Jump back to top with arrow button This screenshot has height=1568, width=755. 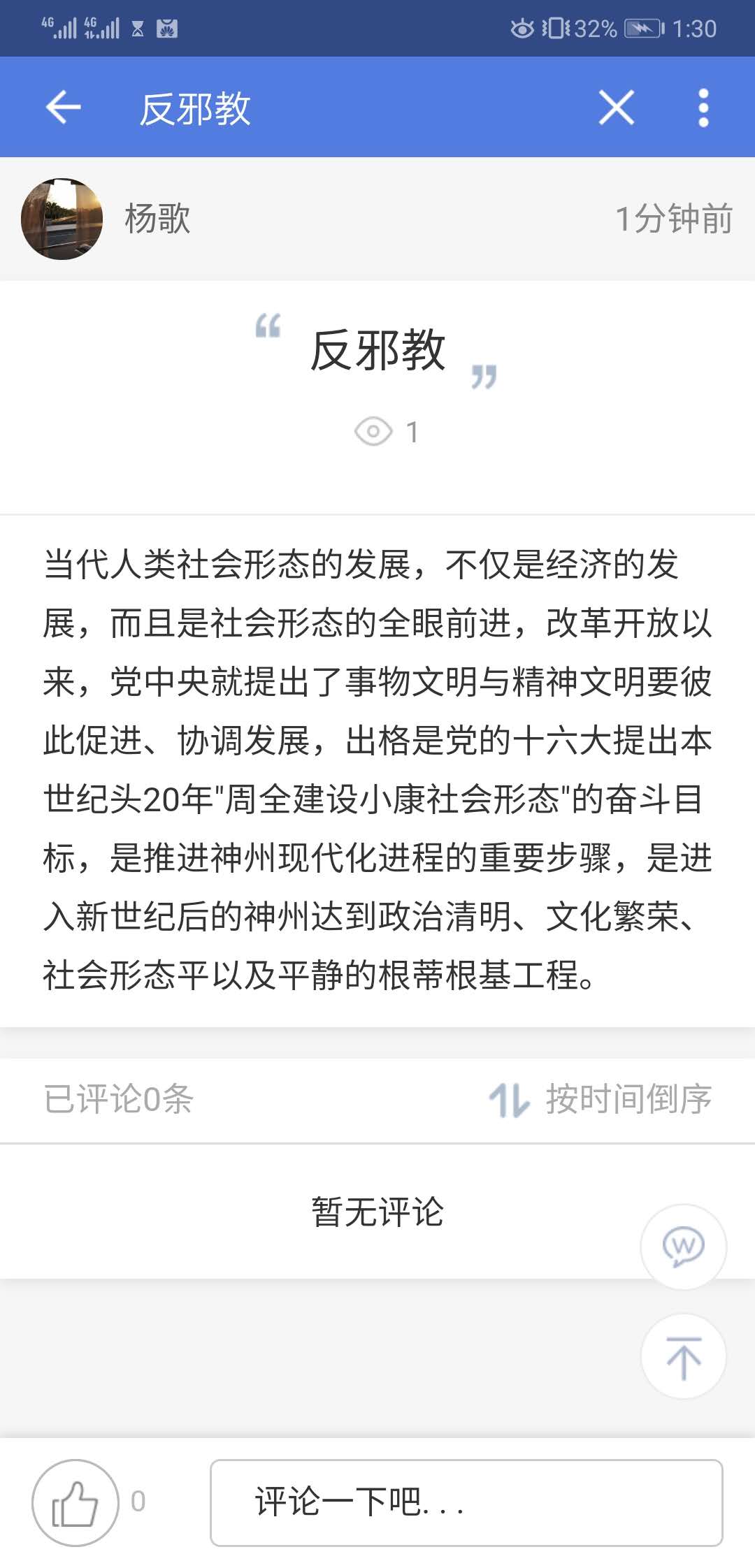pos(684,1356)
